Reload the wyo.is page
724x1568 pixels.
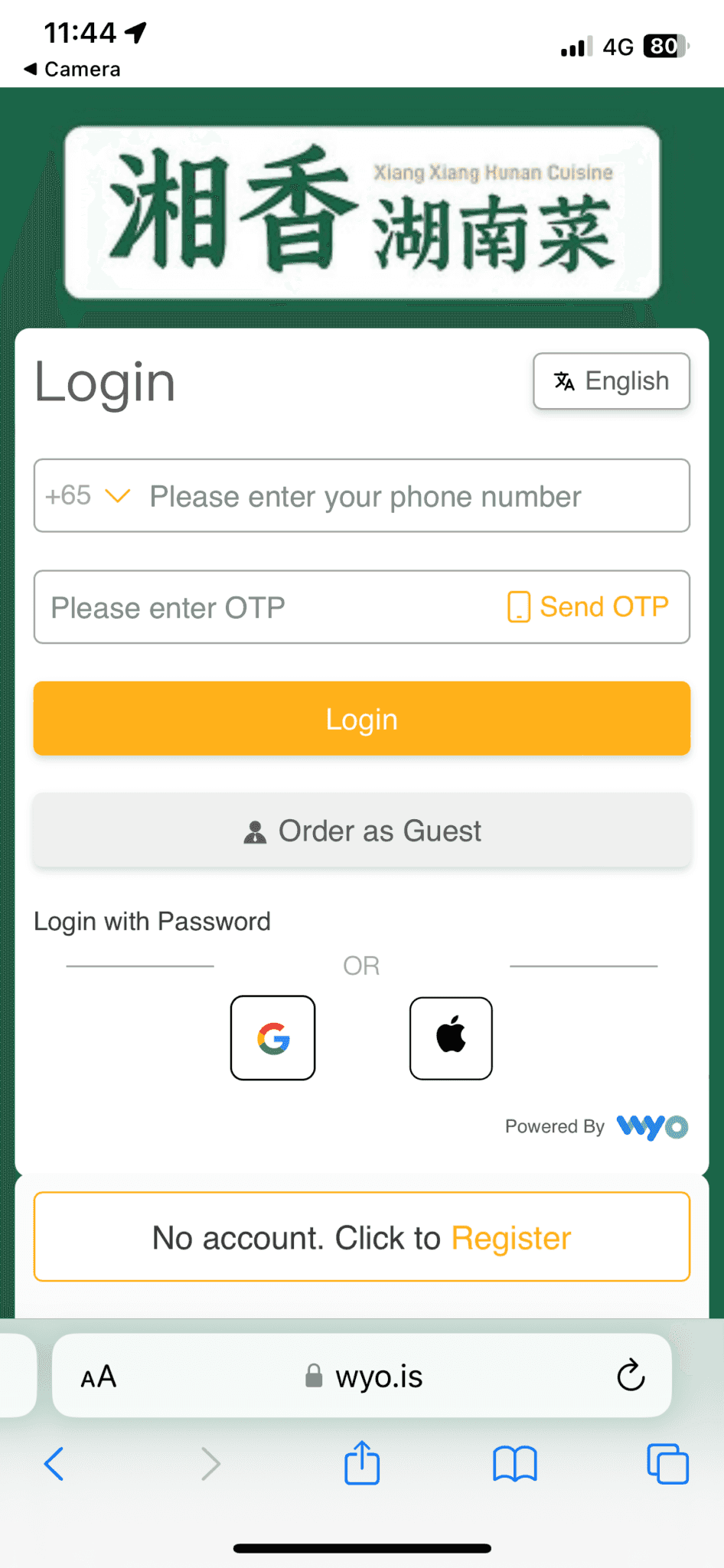coord(631,1376)
